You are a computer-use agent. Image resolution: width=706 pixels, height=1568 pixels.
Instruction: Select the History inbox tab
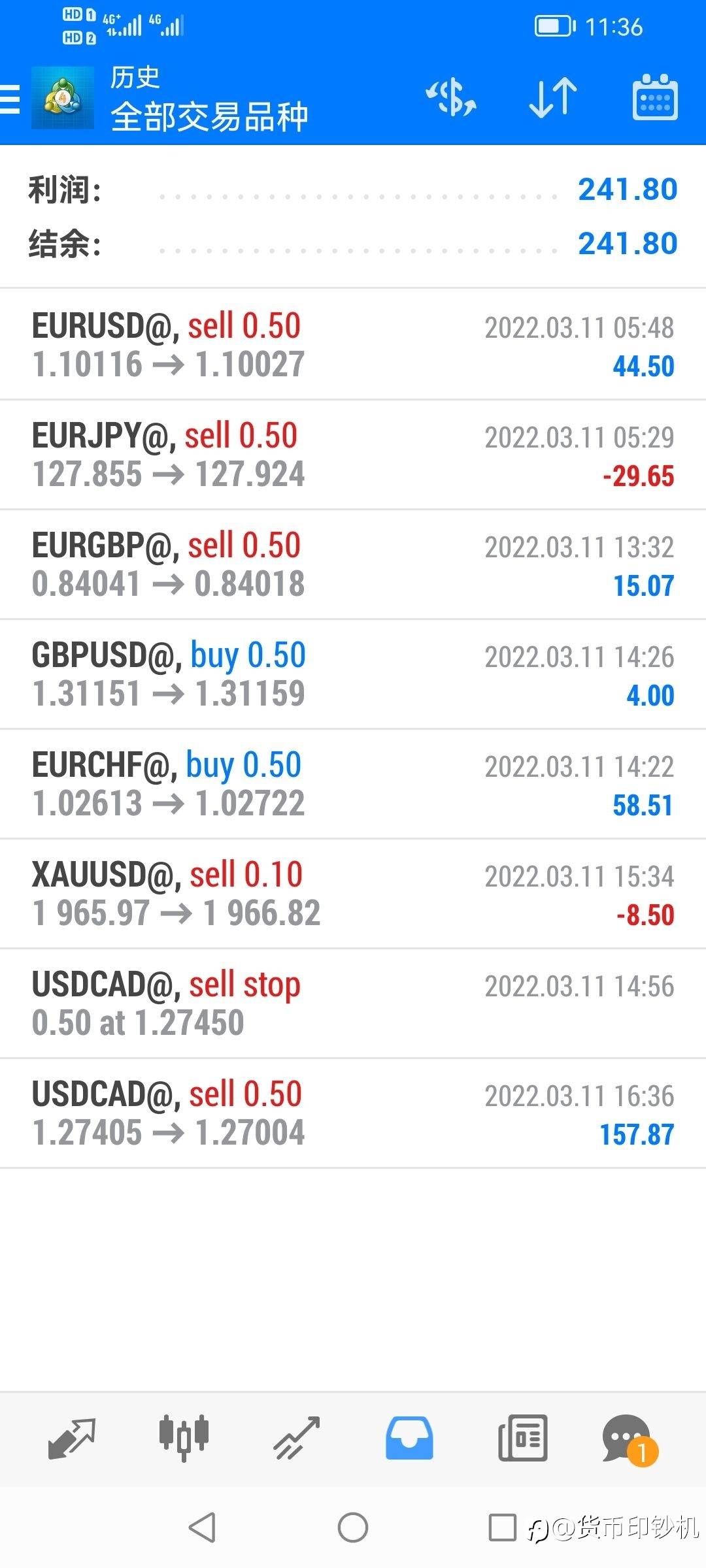click(409, 1439)
